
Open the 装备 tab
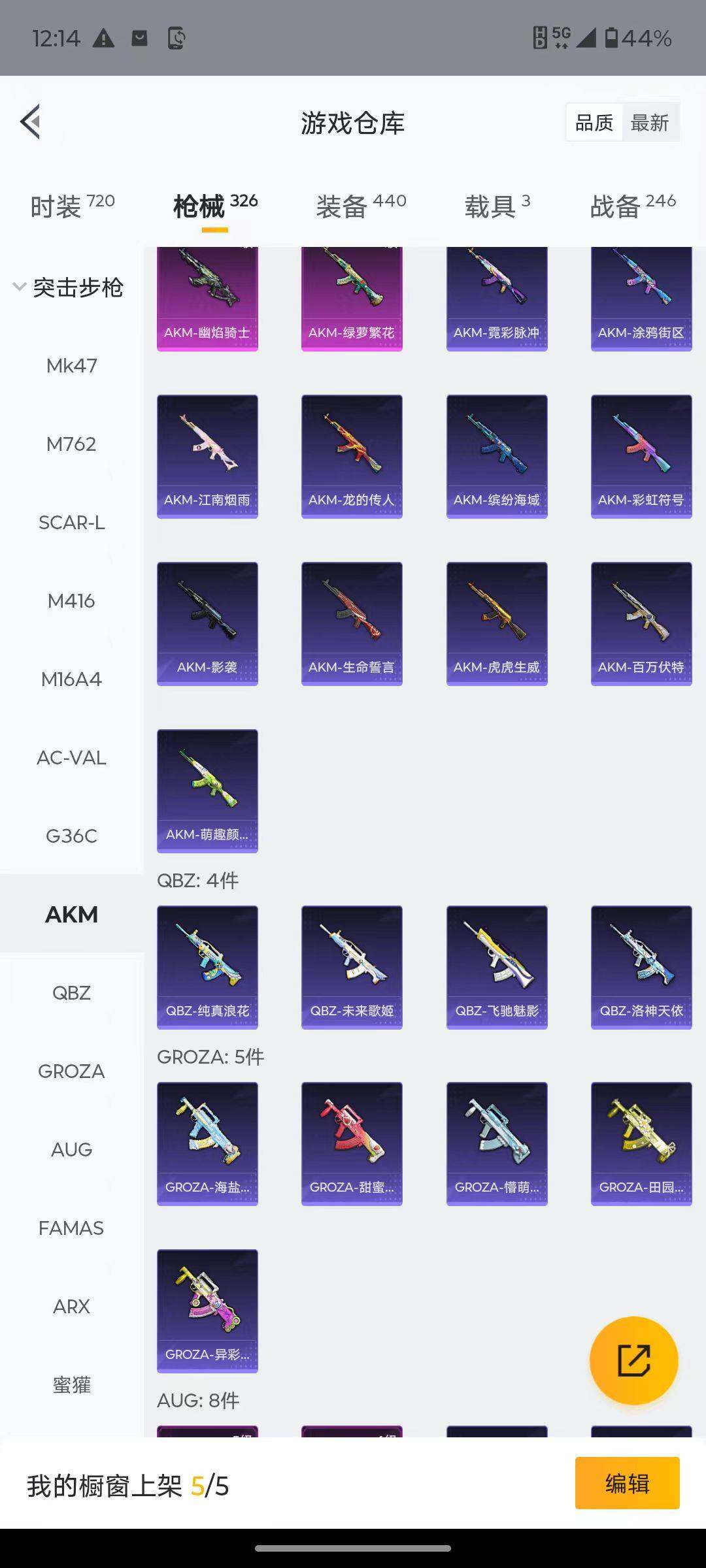(360, 206)
